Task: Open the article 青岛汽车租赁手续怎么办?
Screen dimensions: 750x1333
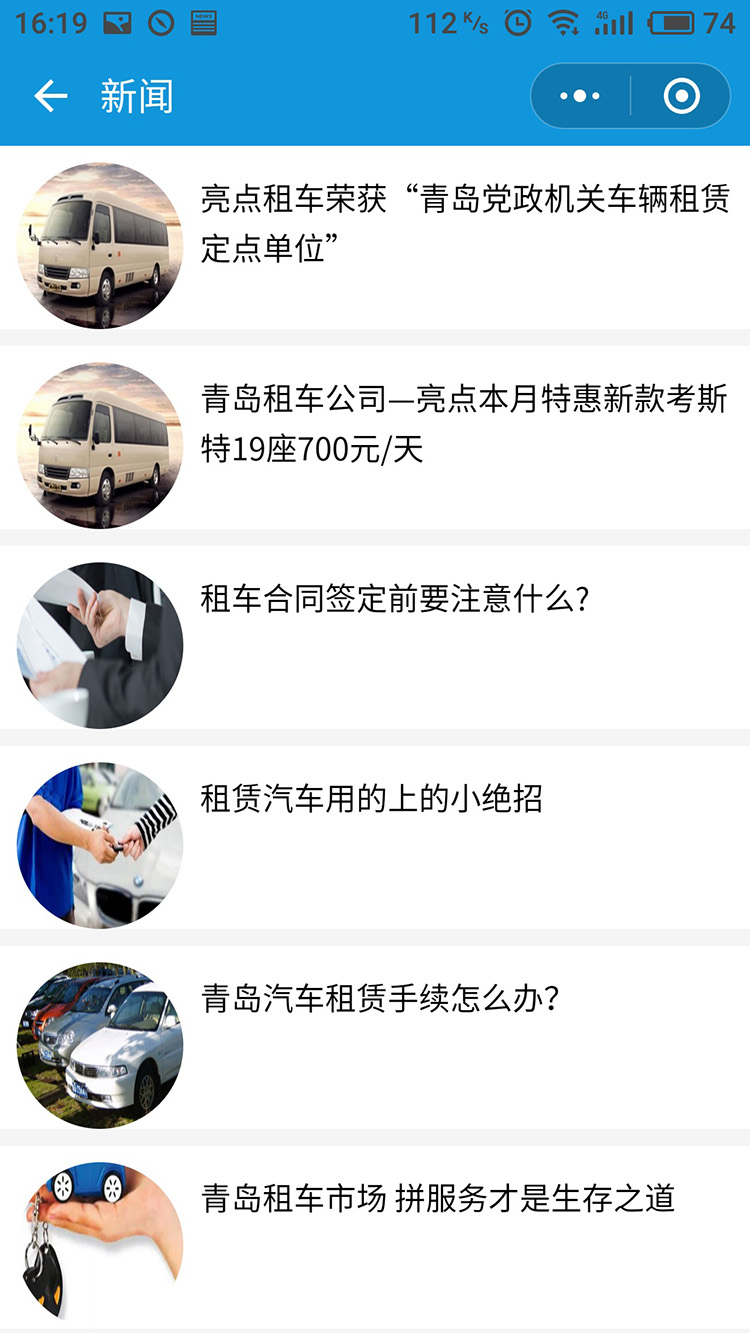Action: [x=381, y=997]
